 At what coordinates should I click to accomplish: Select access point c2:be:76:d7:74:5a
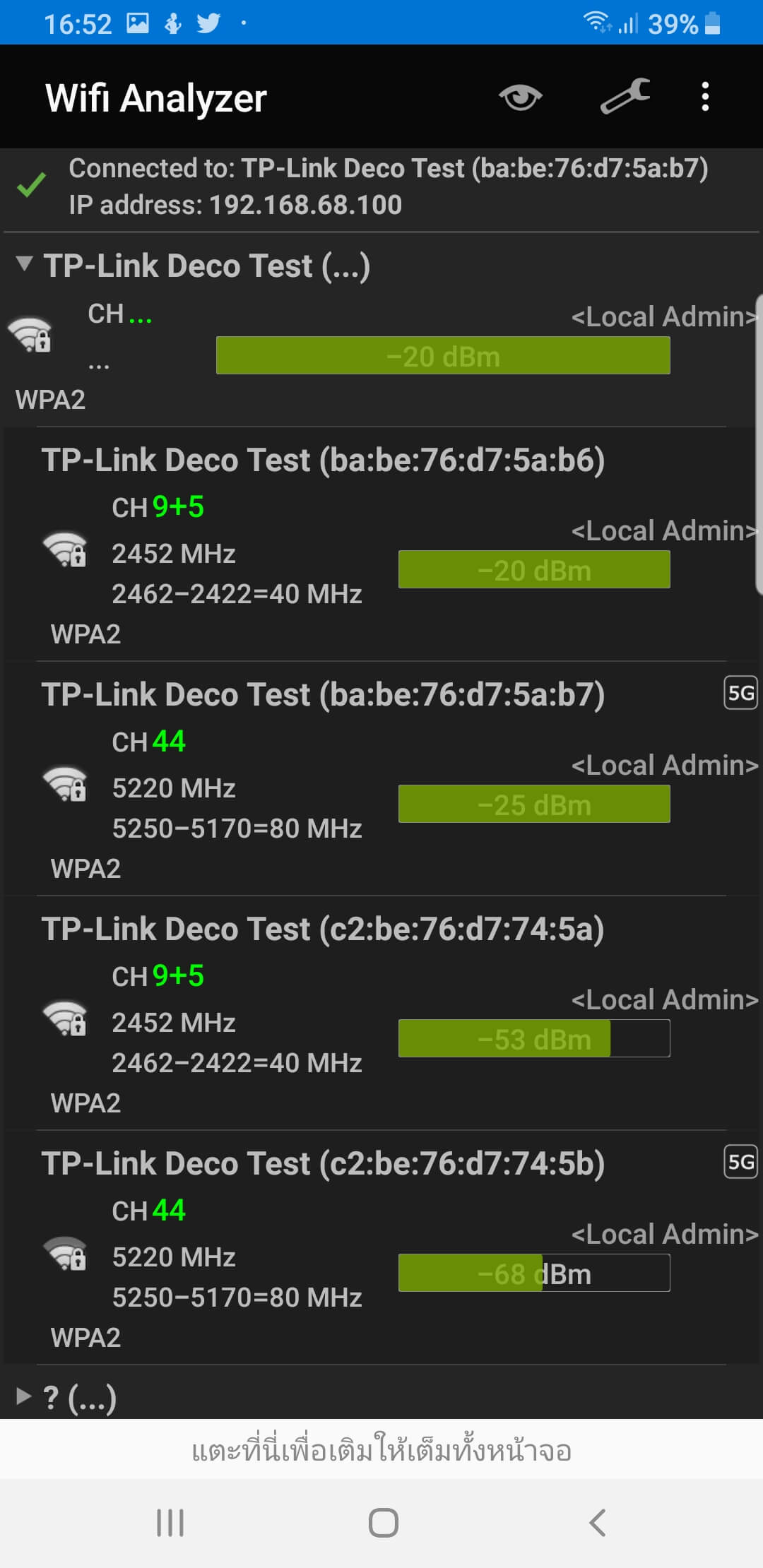381,1014
